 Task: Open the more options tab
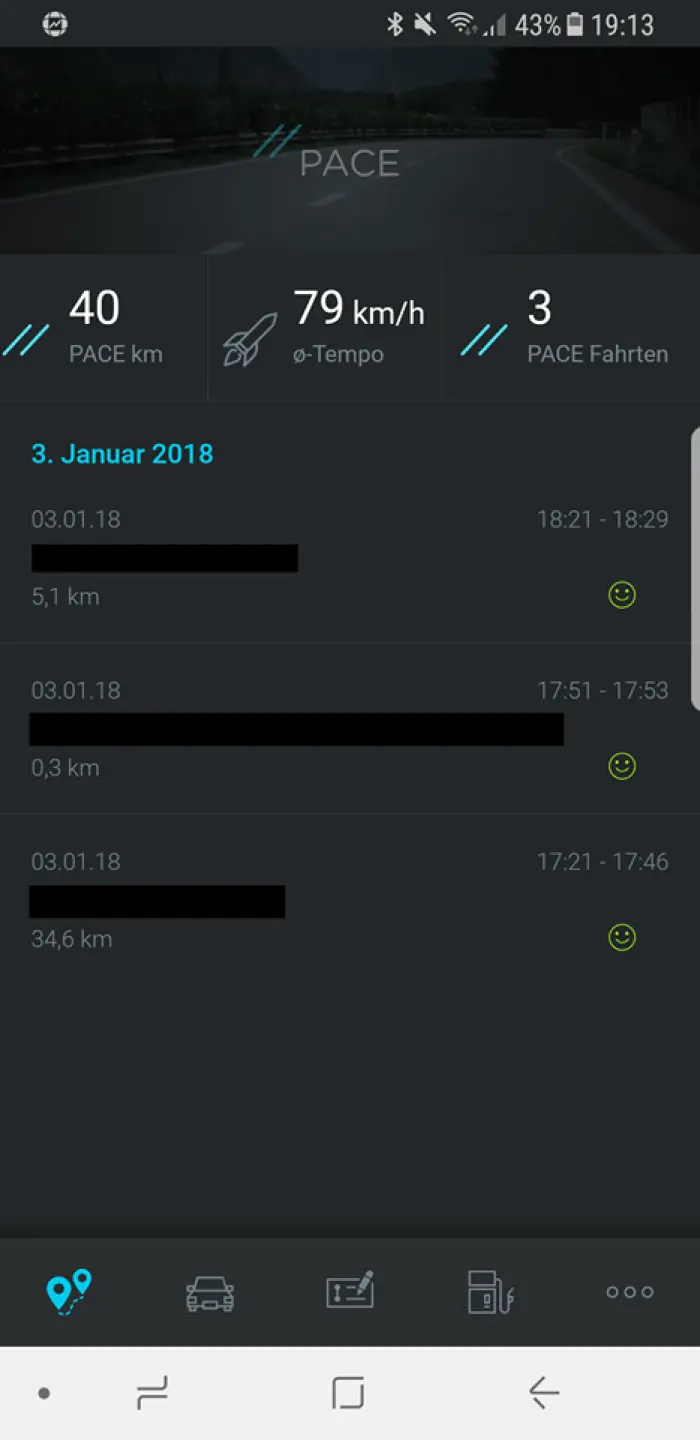630,1292
